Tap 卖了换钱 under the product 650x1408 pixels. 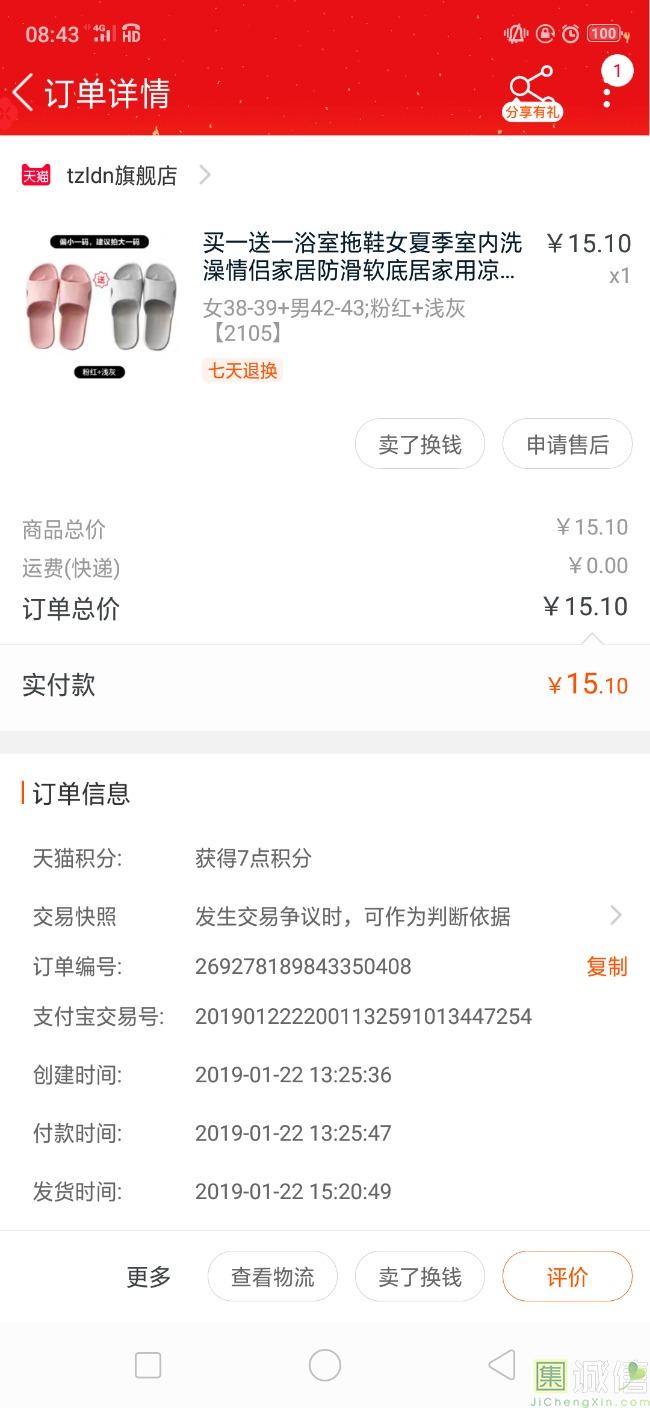[420, 444]
